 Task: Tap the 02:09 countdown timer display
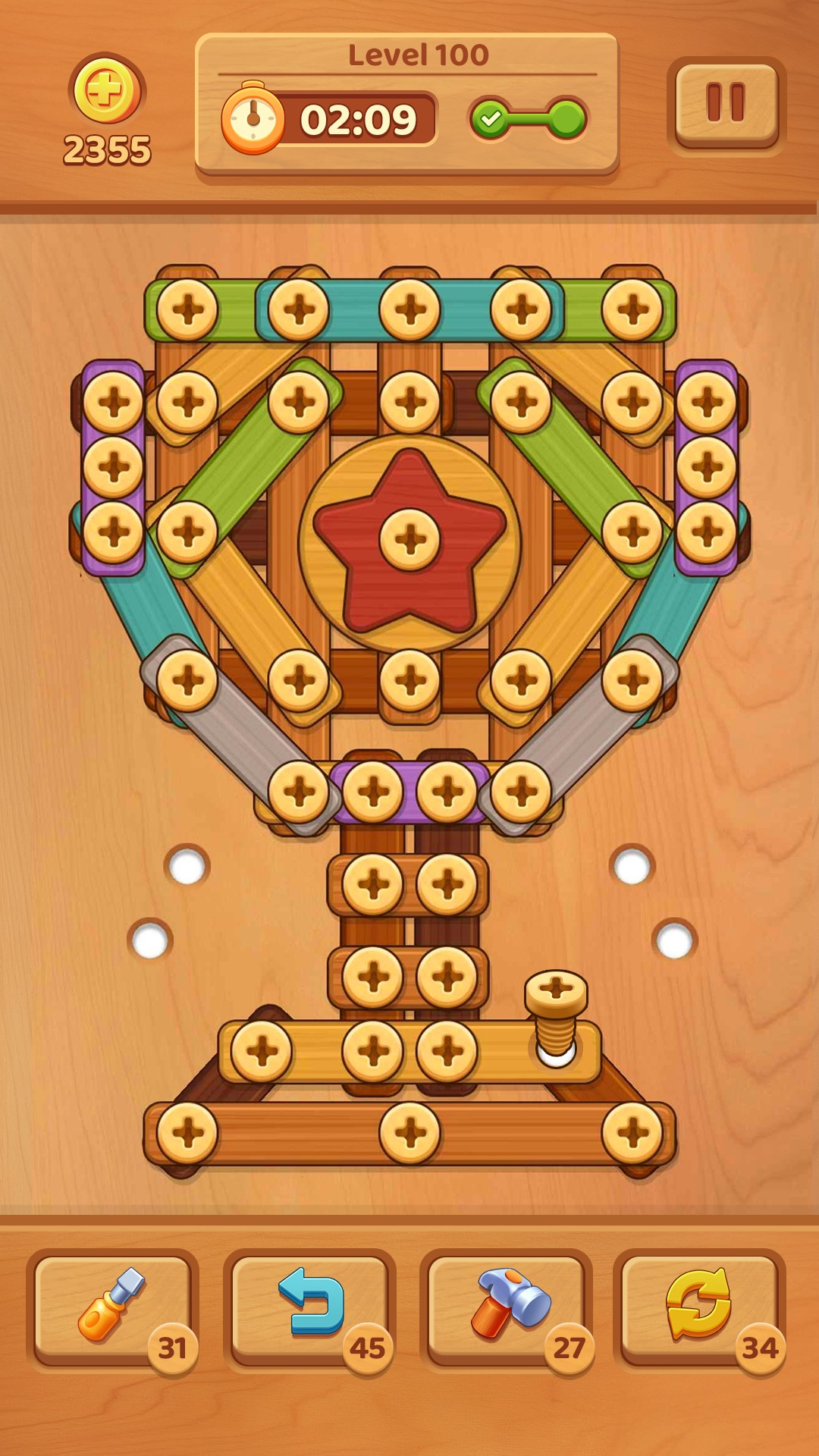coord(360,118)
